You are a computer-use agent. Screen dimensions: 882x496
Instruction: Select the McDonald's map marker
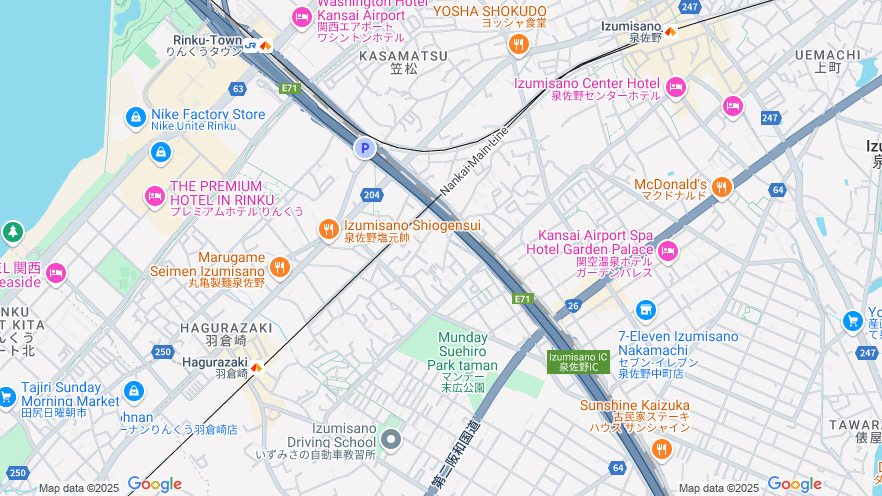[x=722, y=188]
